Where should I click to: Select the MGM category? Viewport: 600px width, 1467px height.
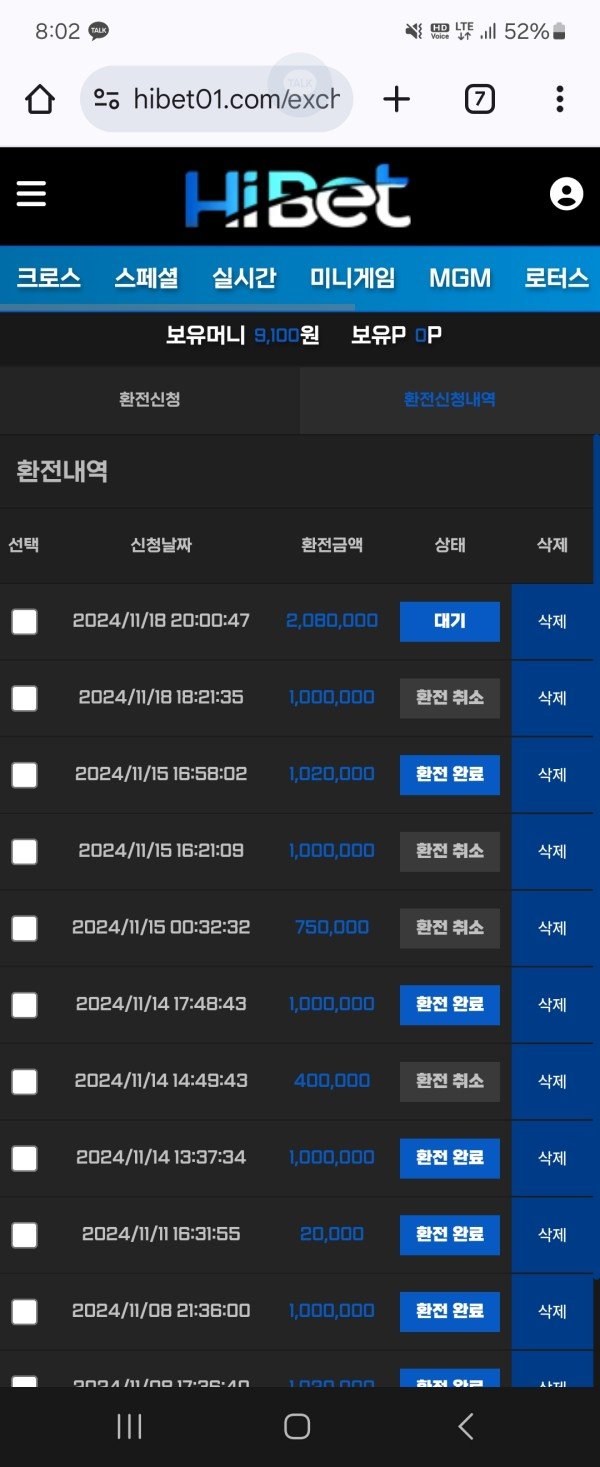[x=460, y=278]
